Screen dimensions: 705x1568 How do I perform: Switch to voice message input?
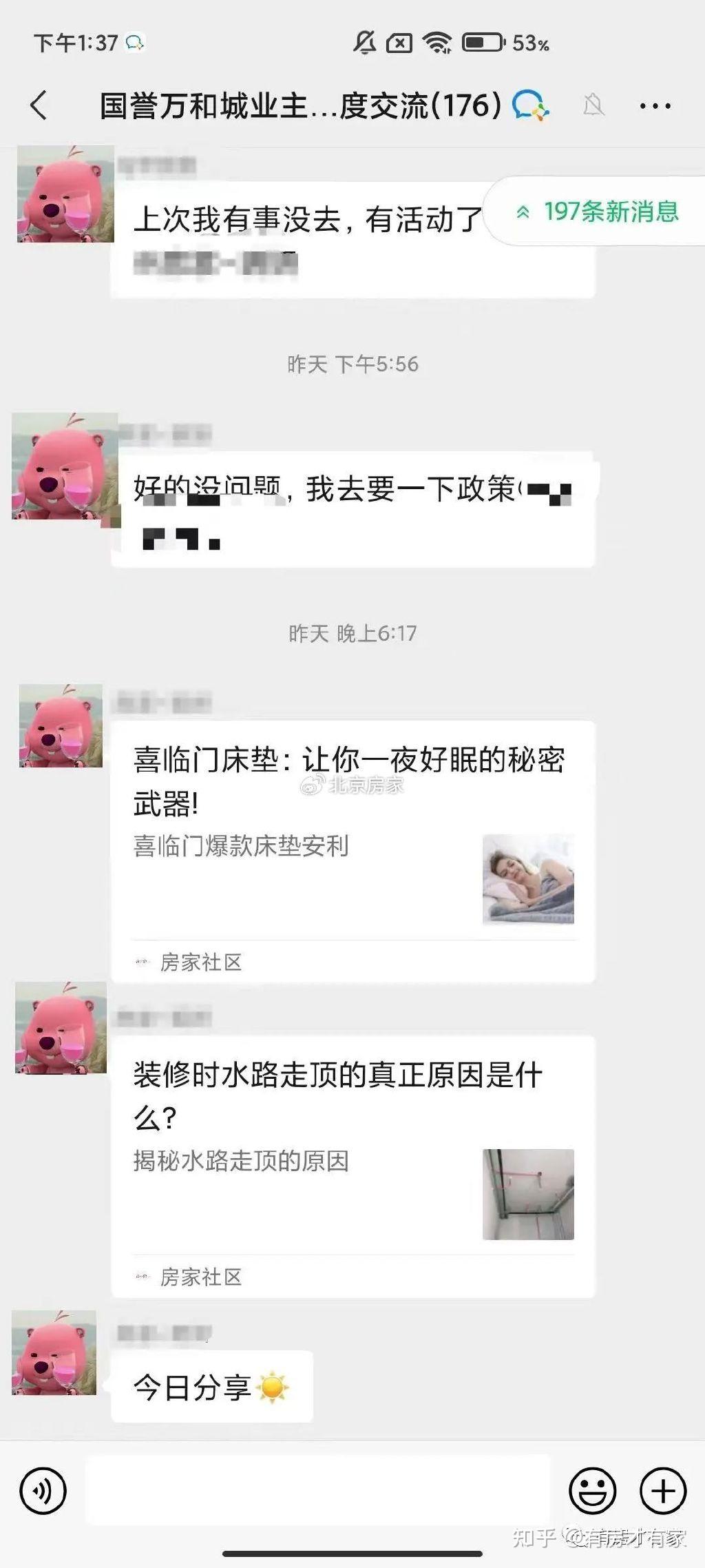coord(43,1492)
